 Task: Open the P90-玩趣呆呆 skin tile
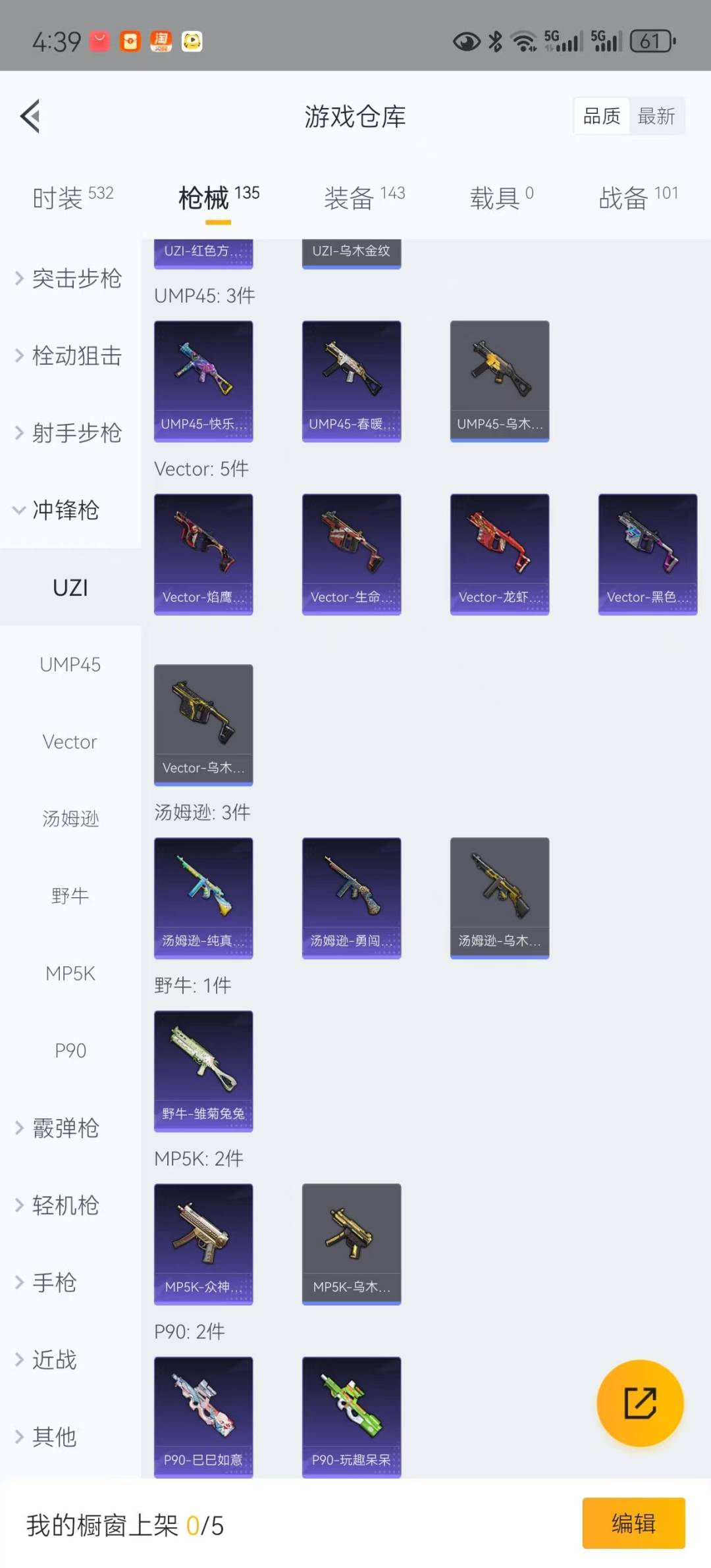coord(352,1415)
